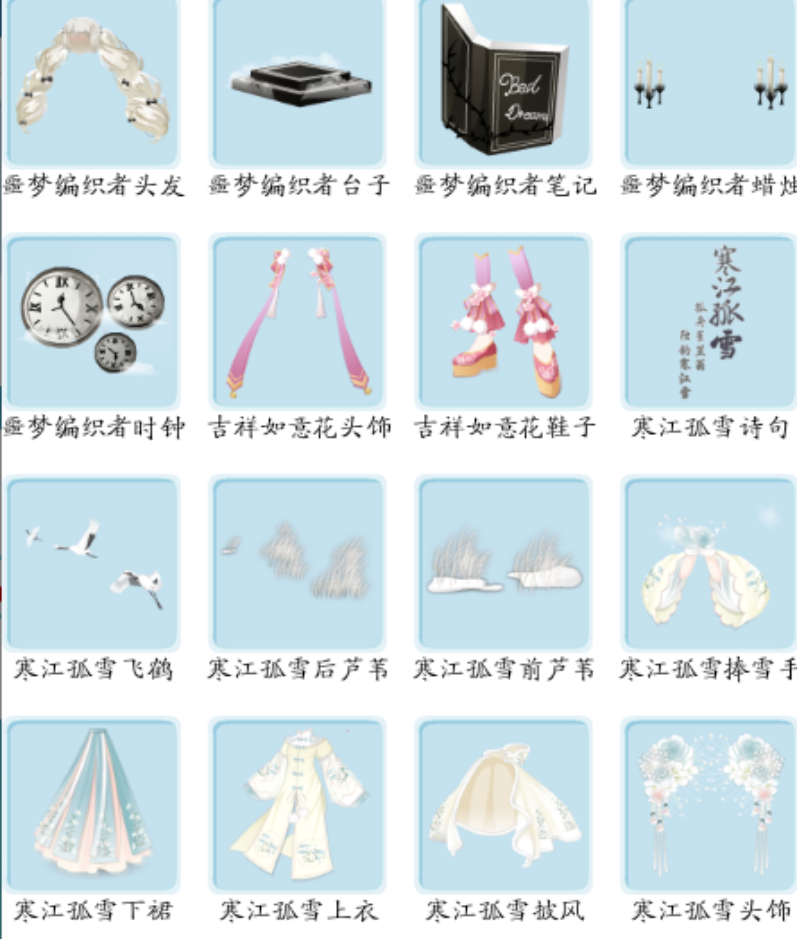
Task: Tap the 噩梦编织者蜡烛 candle item
Action: [710, 83]
